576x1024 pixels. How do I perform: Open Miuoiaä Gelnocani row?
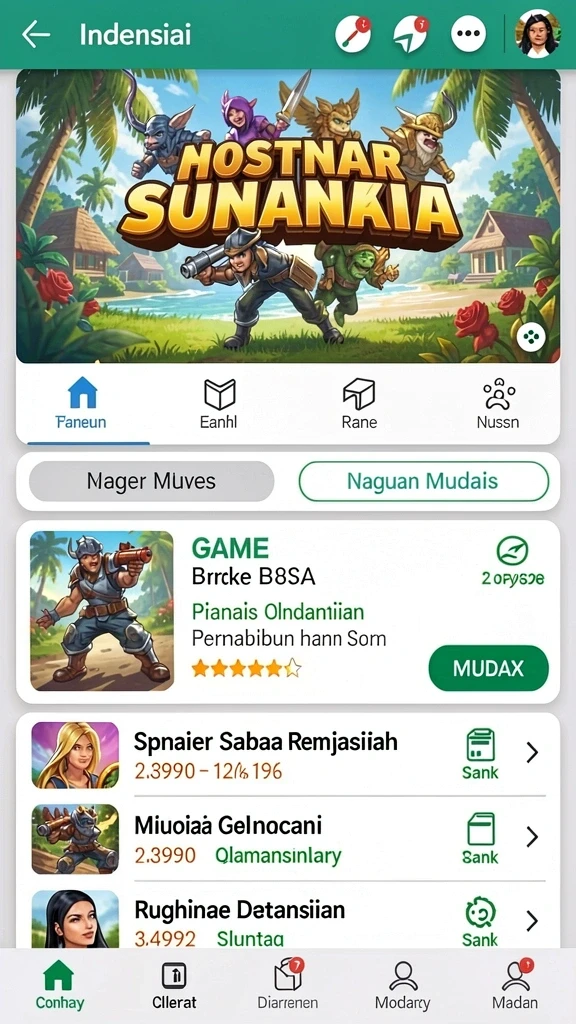click(x=288, y=839)
